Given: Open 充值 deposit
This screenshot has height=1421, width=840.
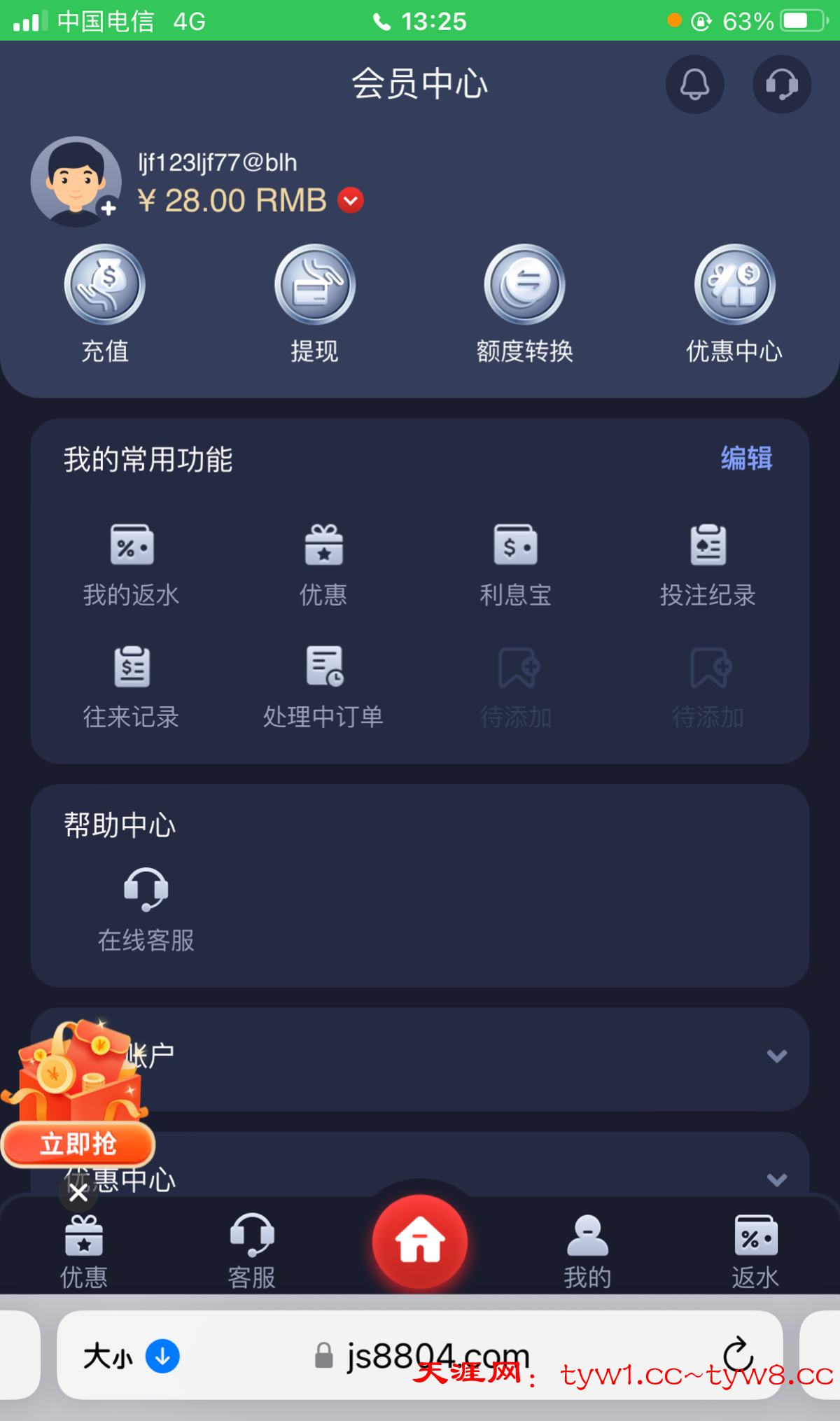Looking at the screenshot, I should pyautogui.click(x=105, y=302).
